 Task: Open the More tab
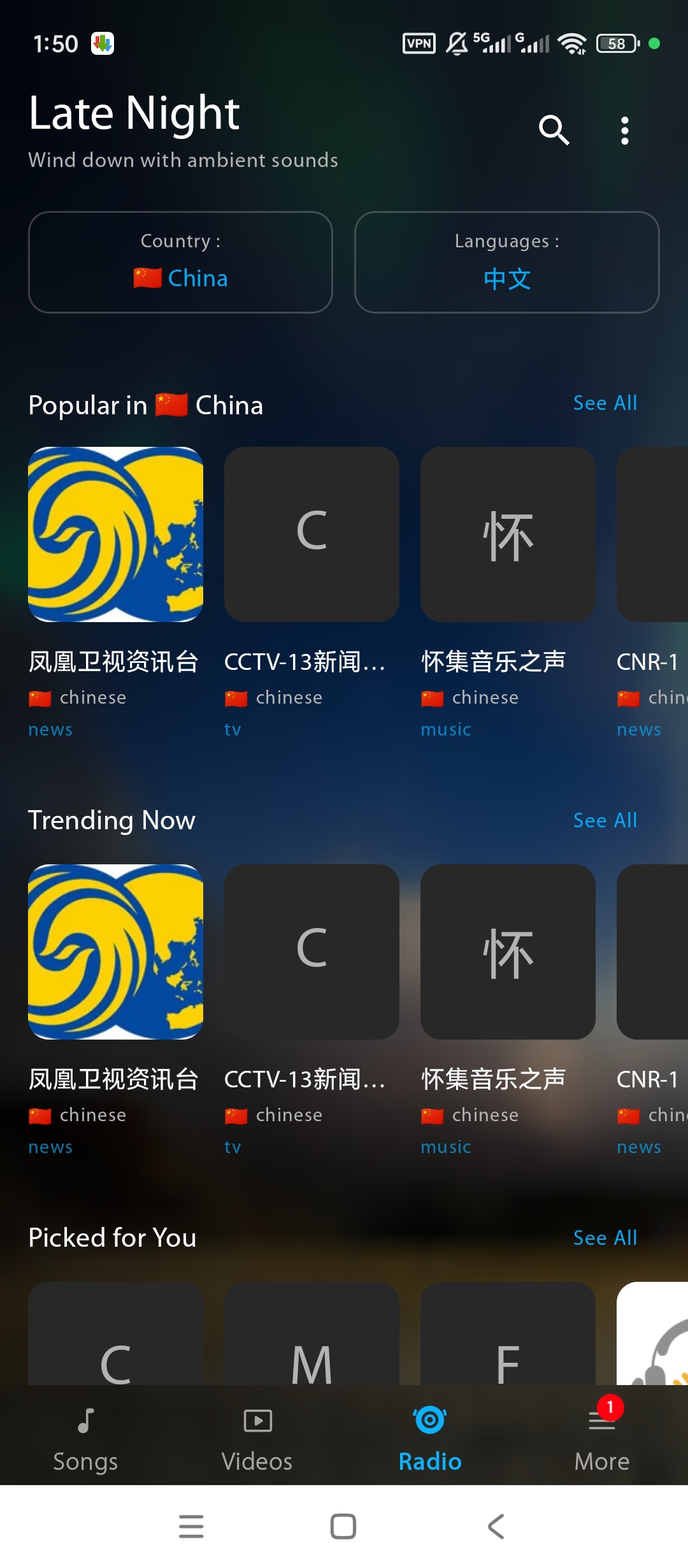pos(602,1440)
